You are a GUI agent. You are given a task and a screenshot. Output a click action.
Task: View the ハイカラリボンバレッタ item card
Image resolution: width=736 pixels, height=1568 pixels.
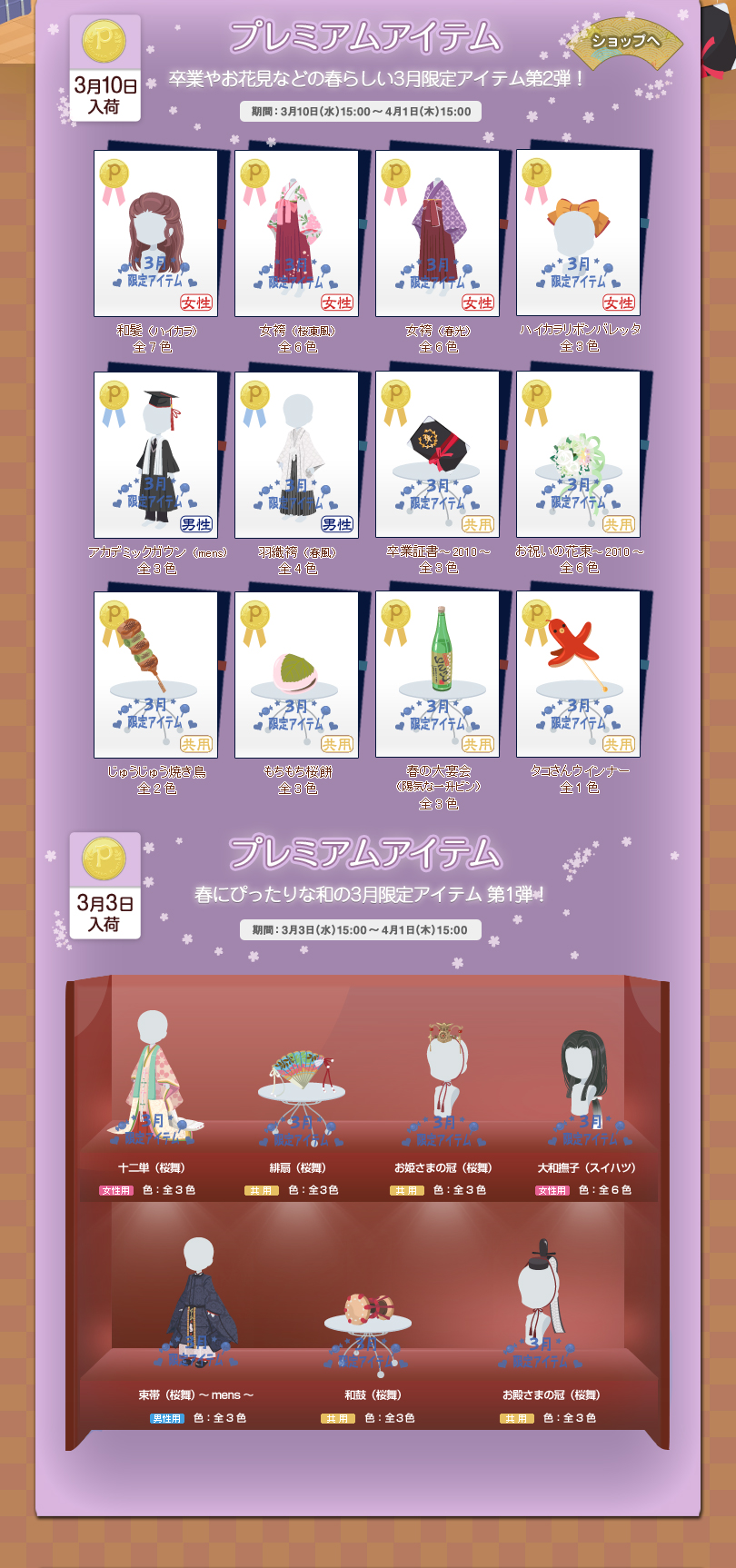pos(579,233)
